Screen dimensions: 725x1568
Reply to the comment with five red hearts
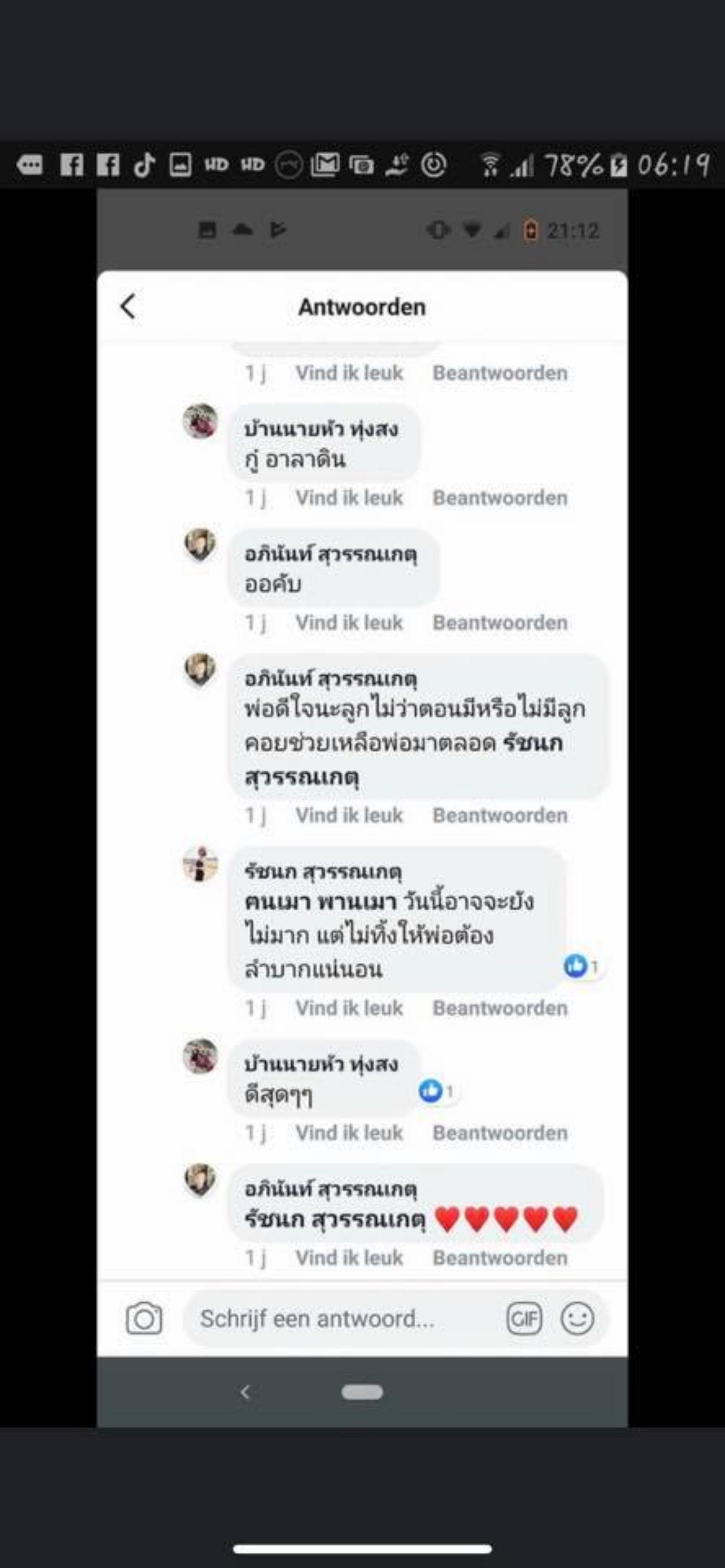pyautogui.click(x=499, y=1258)
